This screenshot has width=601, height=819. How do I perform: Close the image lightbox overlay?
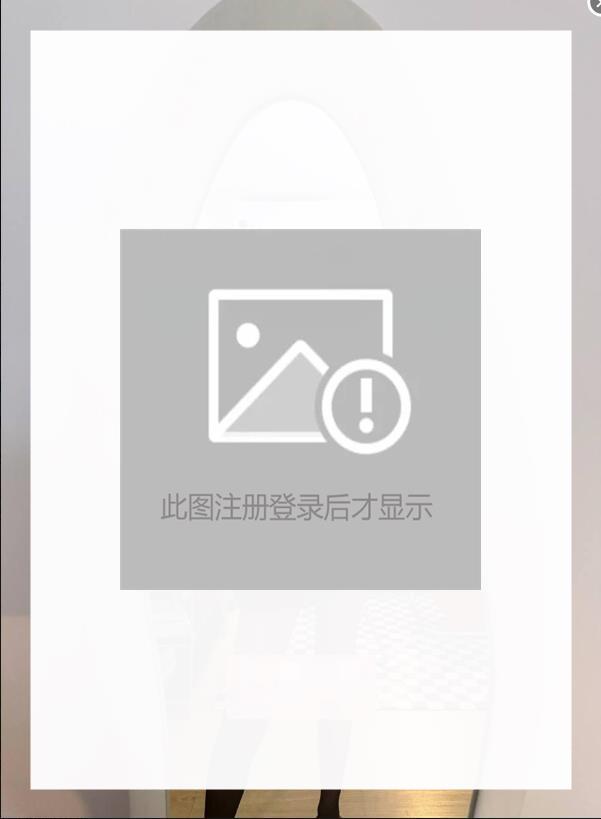[596, 5]
